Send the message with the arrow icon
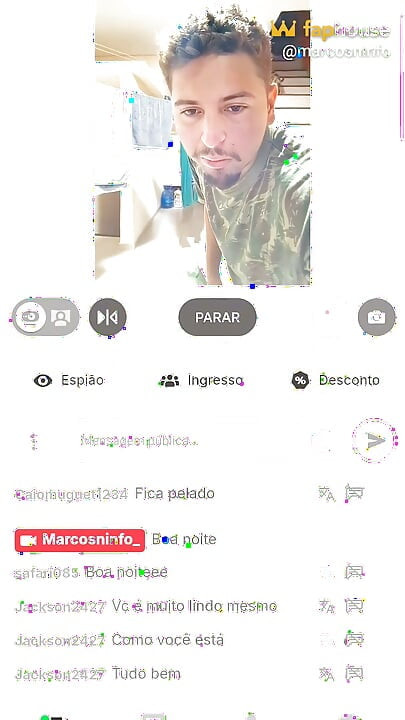The width and height of the screenshot is (405, 720). (375, 441)
